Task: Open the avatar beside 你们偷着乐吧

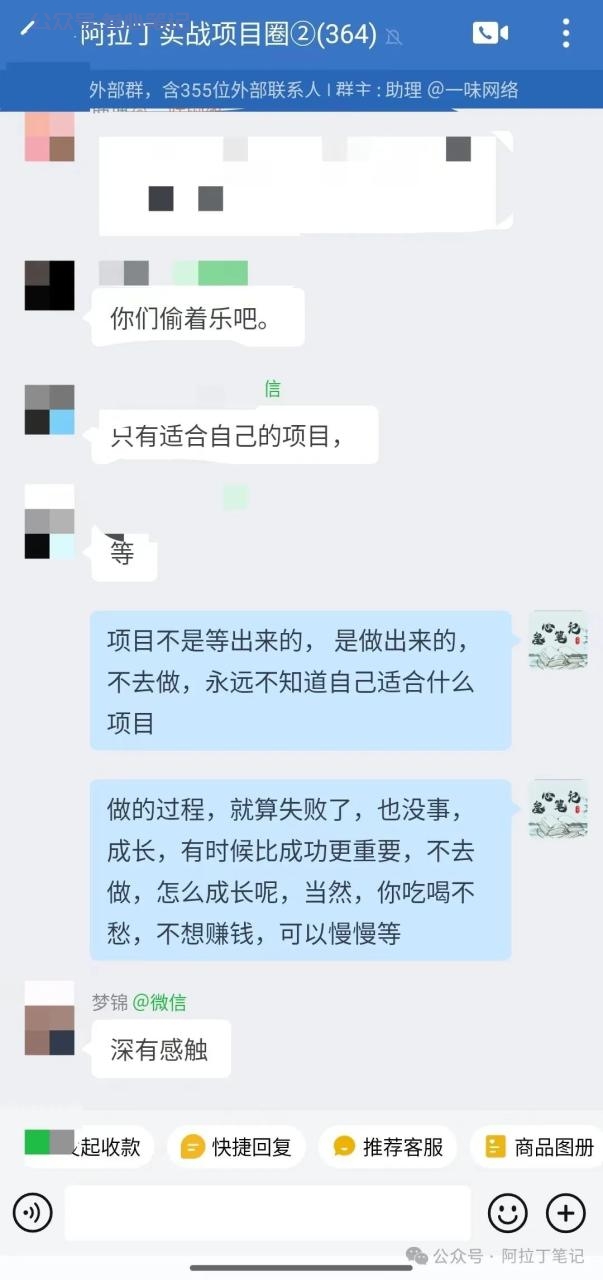Action: tap(49, 285)
